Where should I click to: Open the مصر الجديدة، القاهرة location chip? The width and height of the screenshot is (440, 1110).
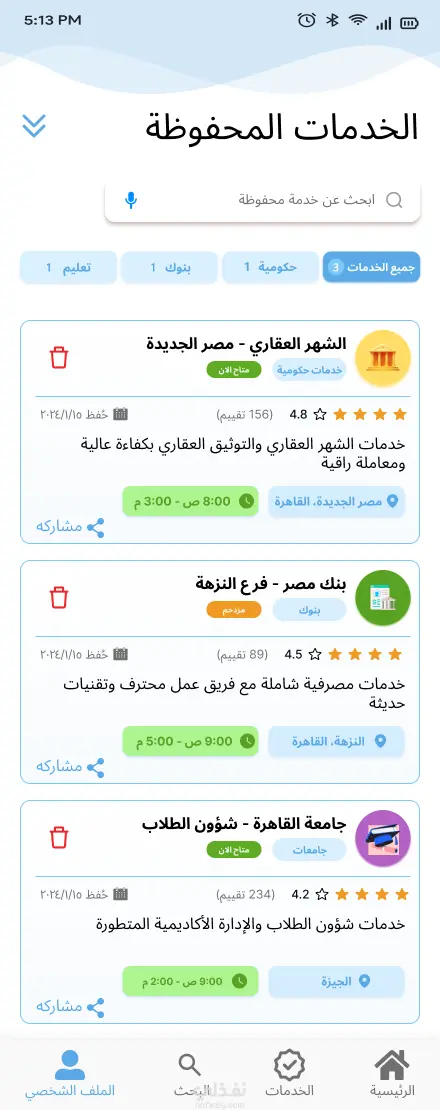point(336,502)
